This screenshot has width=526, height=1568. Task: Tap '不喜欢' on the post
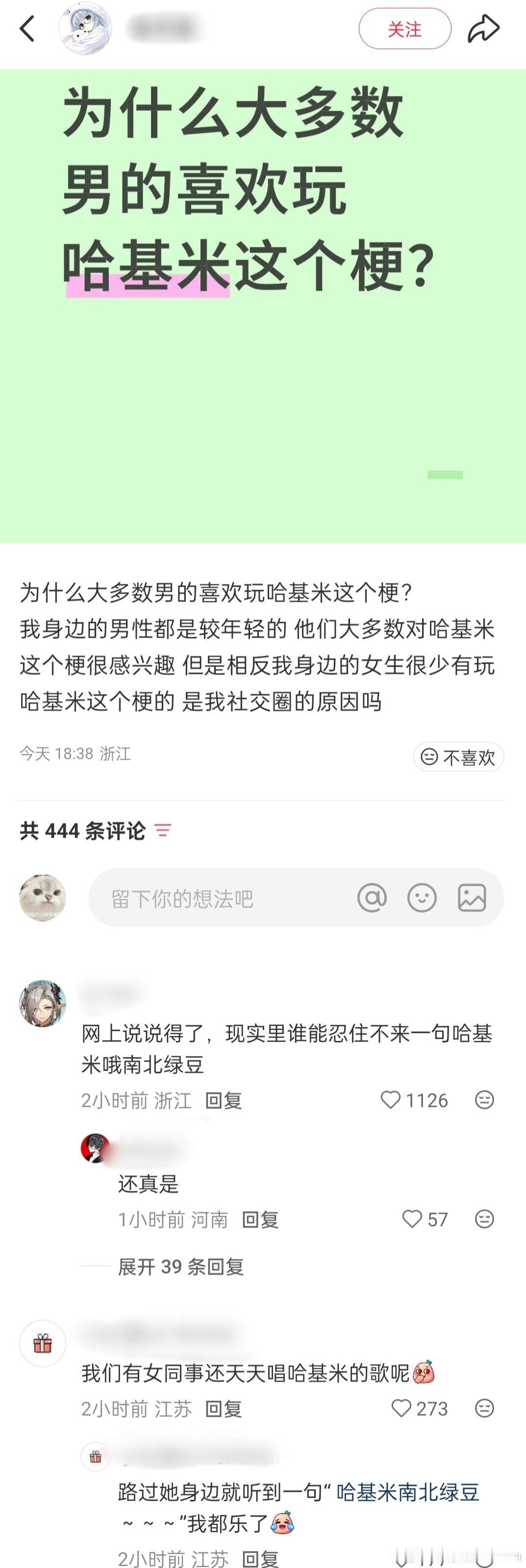(x=459, y=756)
